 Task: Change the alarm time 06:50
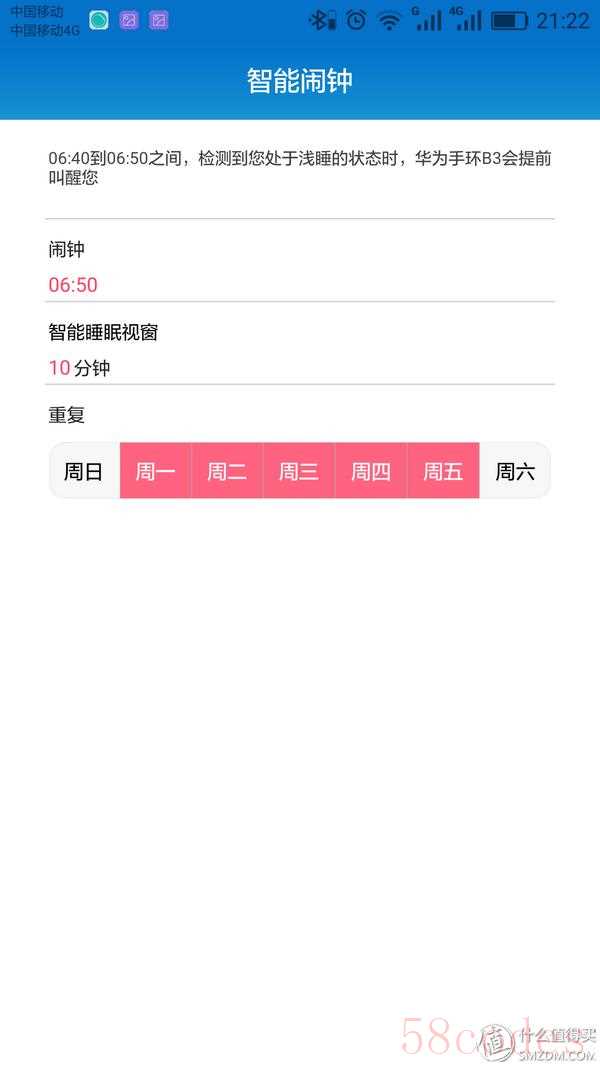(73, 285)
